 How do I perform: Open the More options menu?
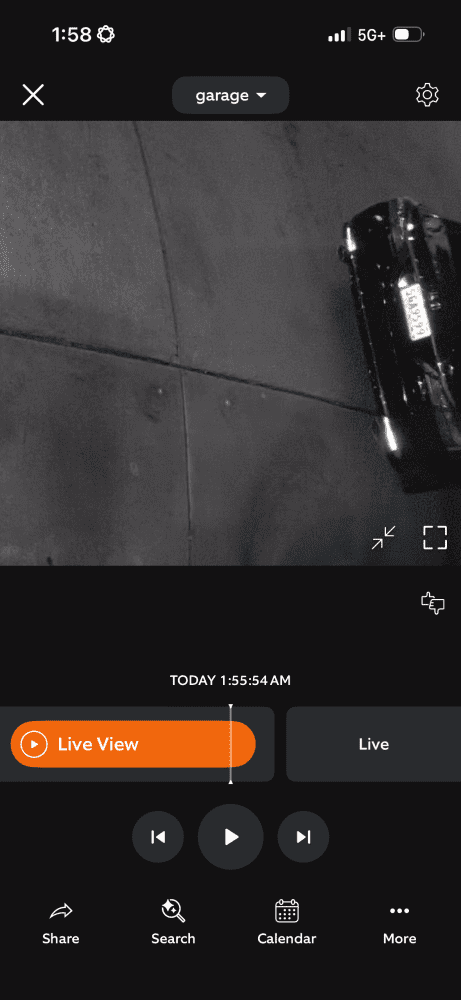(x=400, y=923)
